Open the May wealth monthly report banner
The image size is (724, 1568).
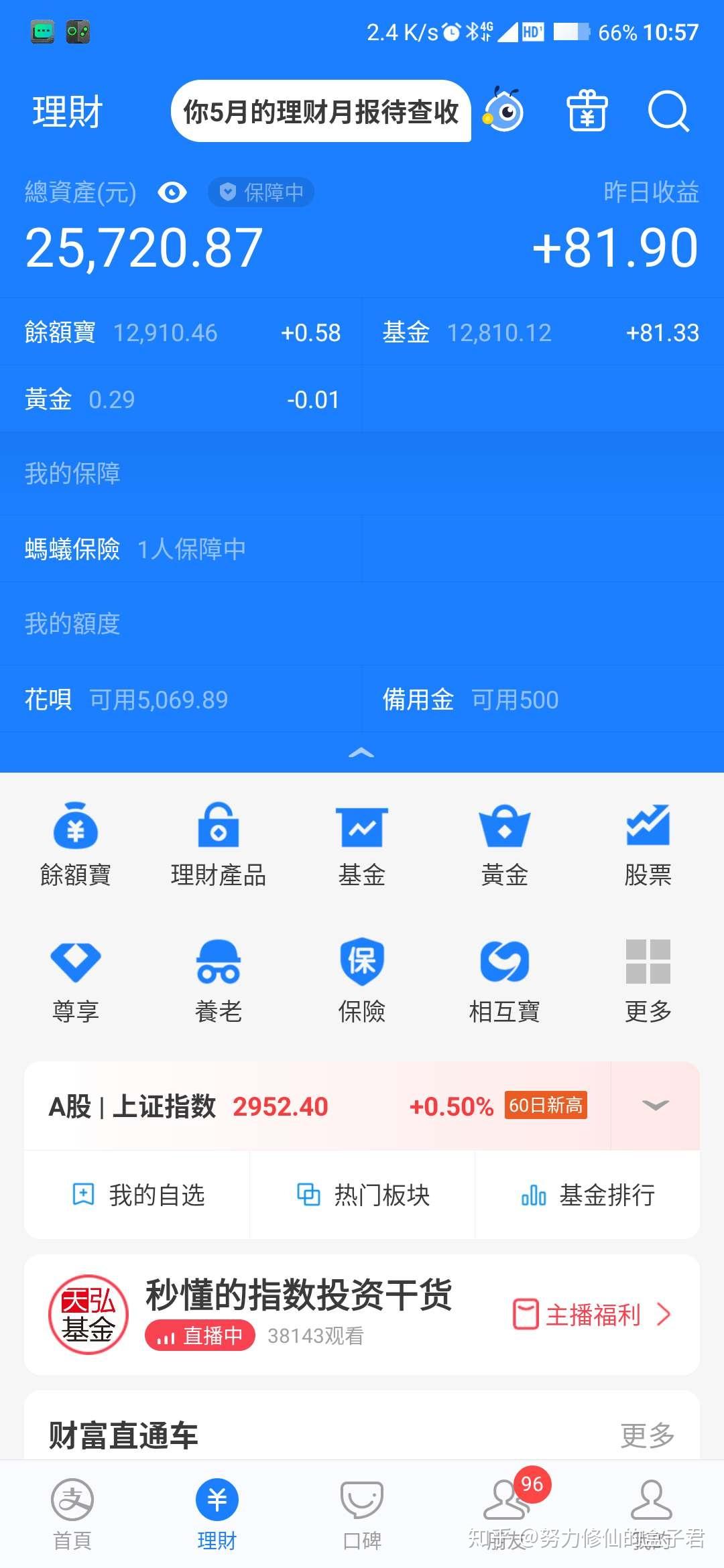pyautogui.click(x=320, y=111)
